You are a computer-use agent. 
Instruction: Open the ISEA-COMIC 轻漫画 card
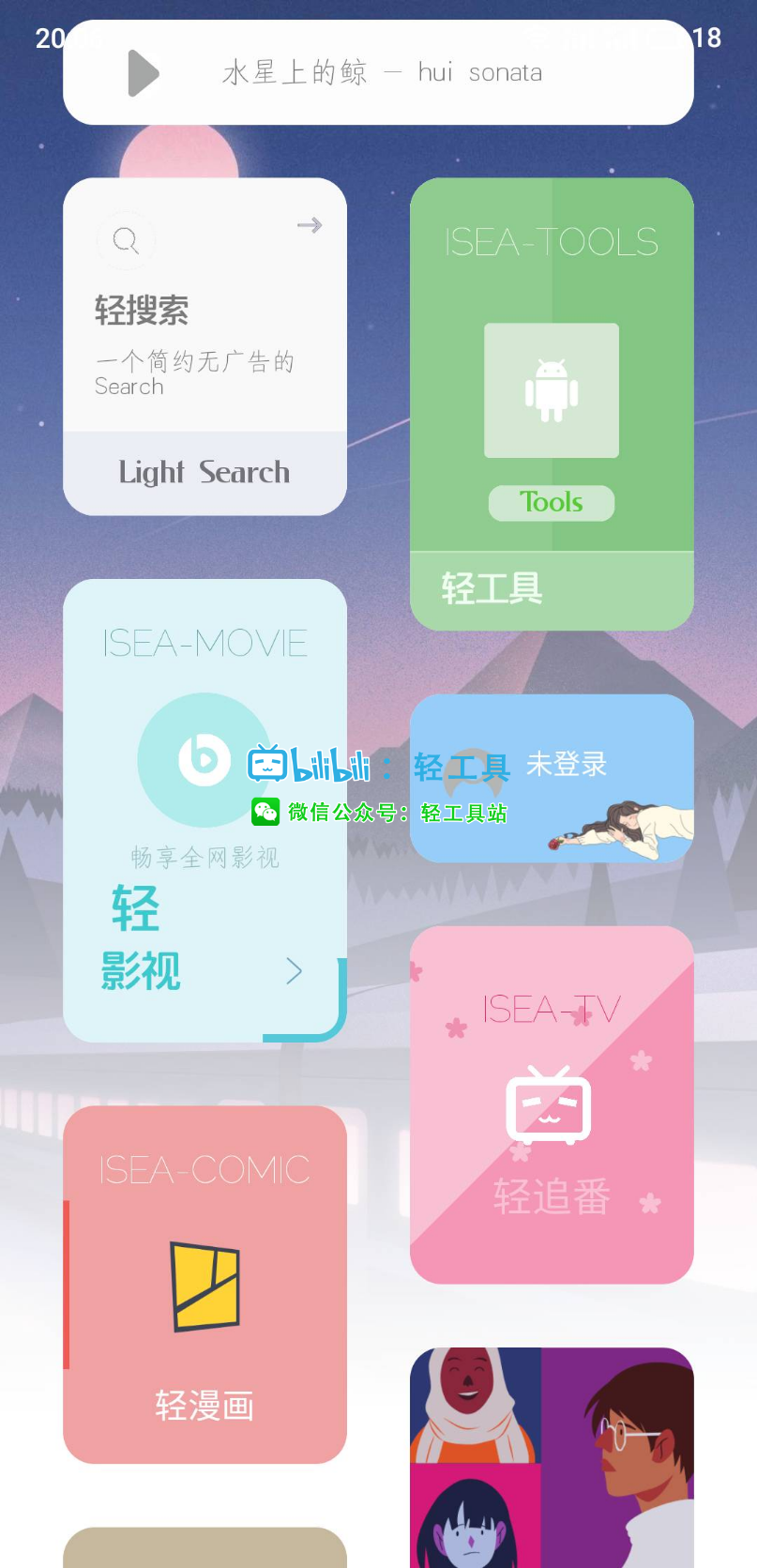[204, 1284]
